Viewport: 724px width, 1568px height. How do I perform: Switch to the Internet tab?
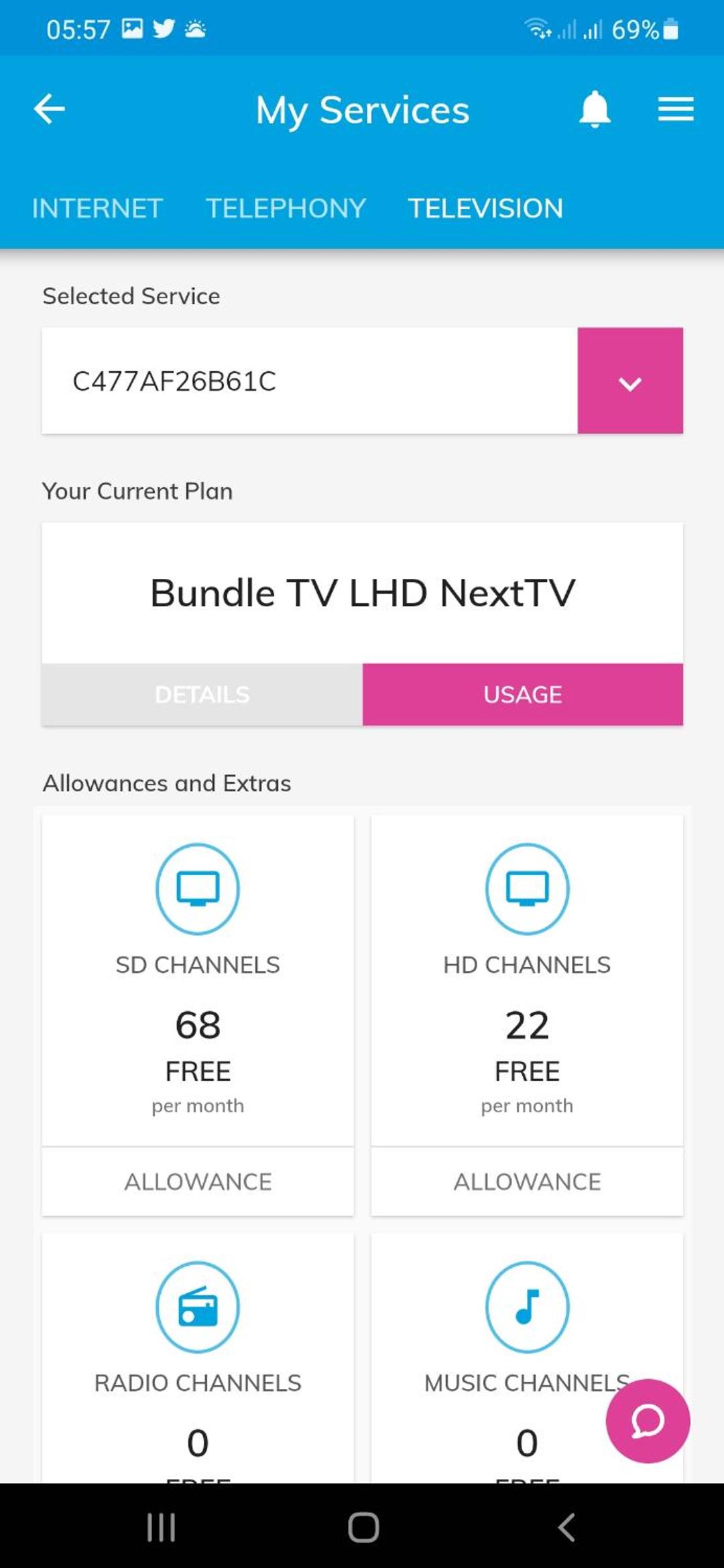click(97, 208)
